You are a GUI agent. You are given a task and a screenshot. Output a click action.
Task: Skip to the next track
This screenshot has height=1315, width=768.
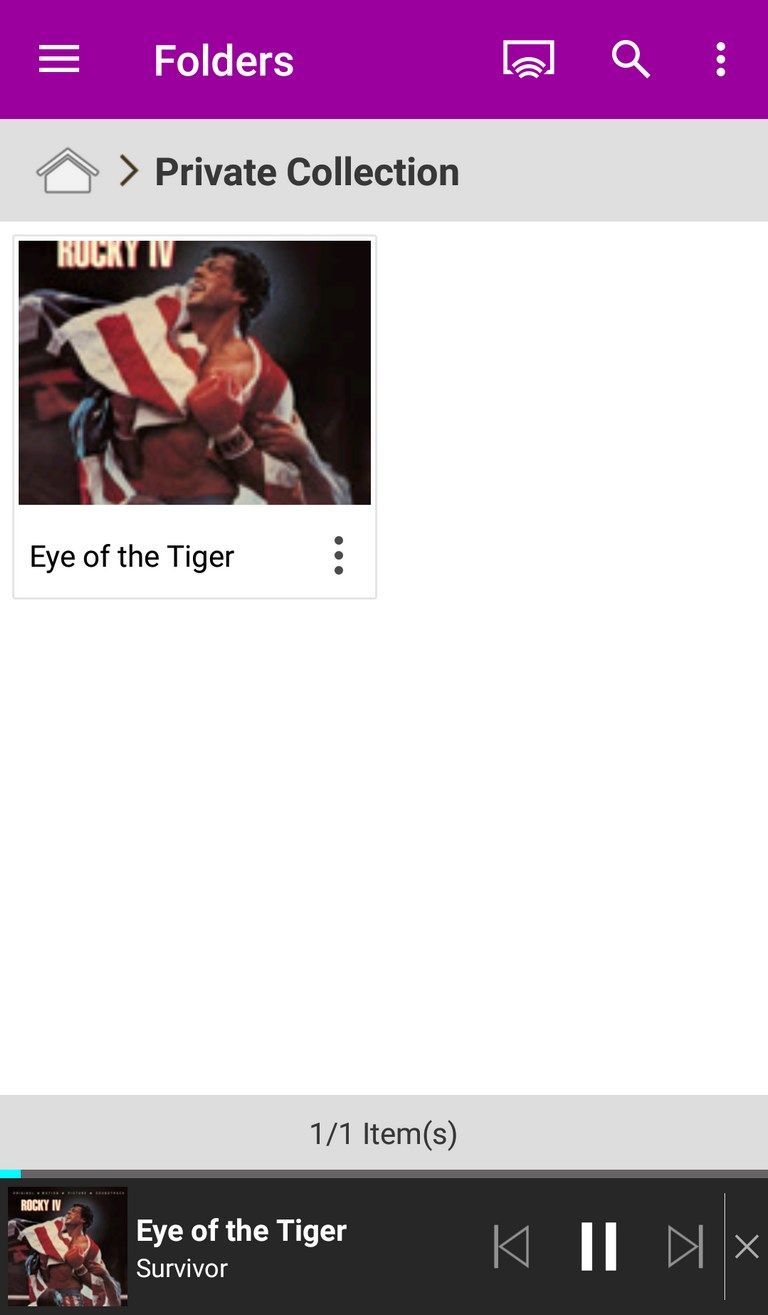(686, 1247)
